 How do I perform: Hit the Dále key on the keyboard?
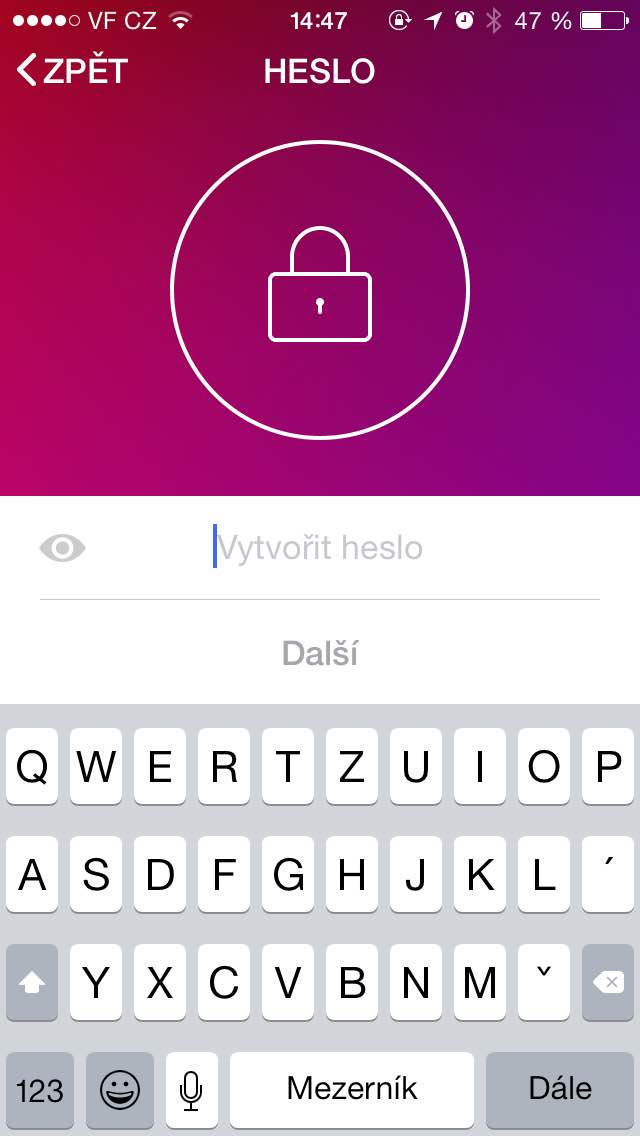pyautogui.click(x=560, y=1087)
